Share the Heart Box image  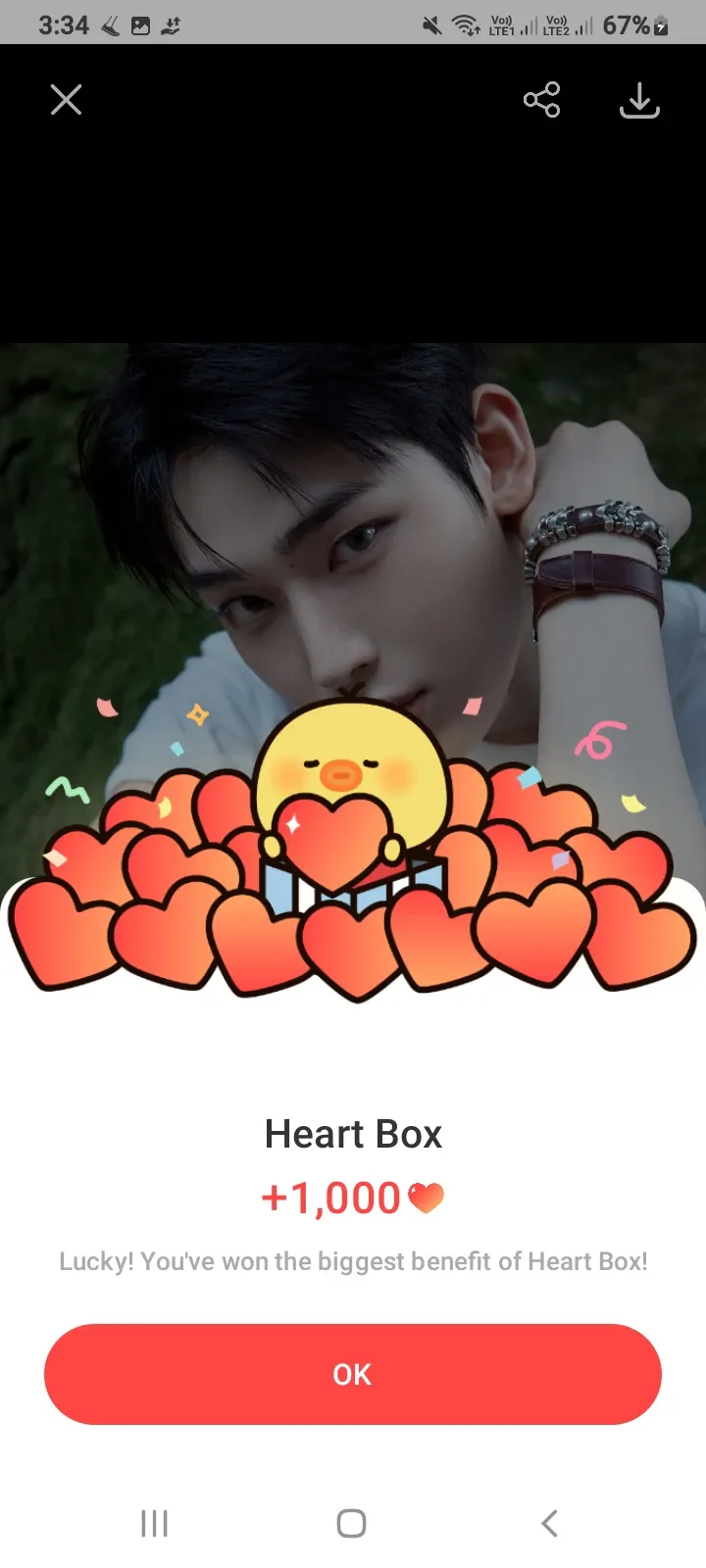pyautogui.click(x=541, y=99)
